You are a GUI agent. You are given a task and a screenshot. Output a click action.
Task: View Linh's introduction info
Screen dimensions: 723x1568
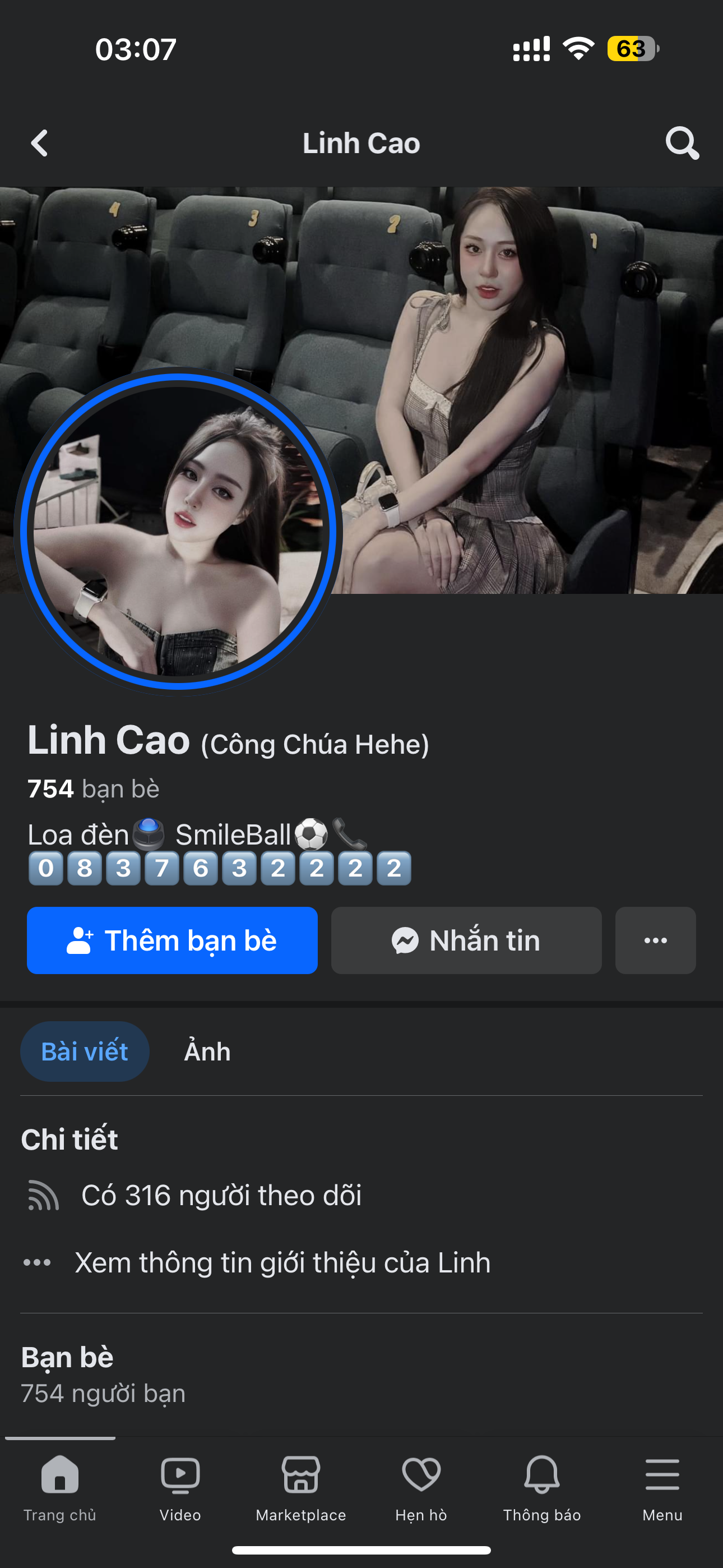(x=282, y=1262)
